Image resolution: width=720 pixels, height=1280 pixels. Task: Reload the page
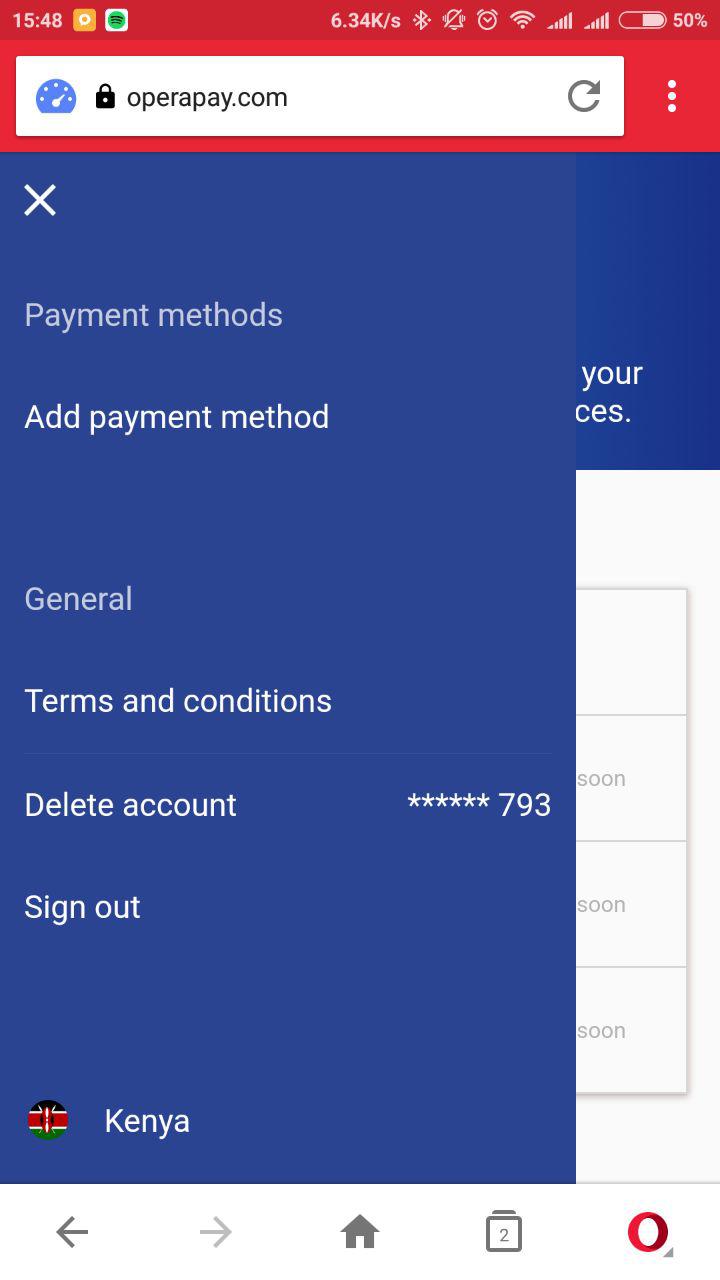point(584,97)
